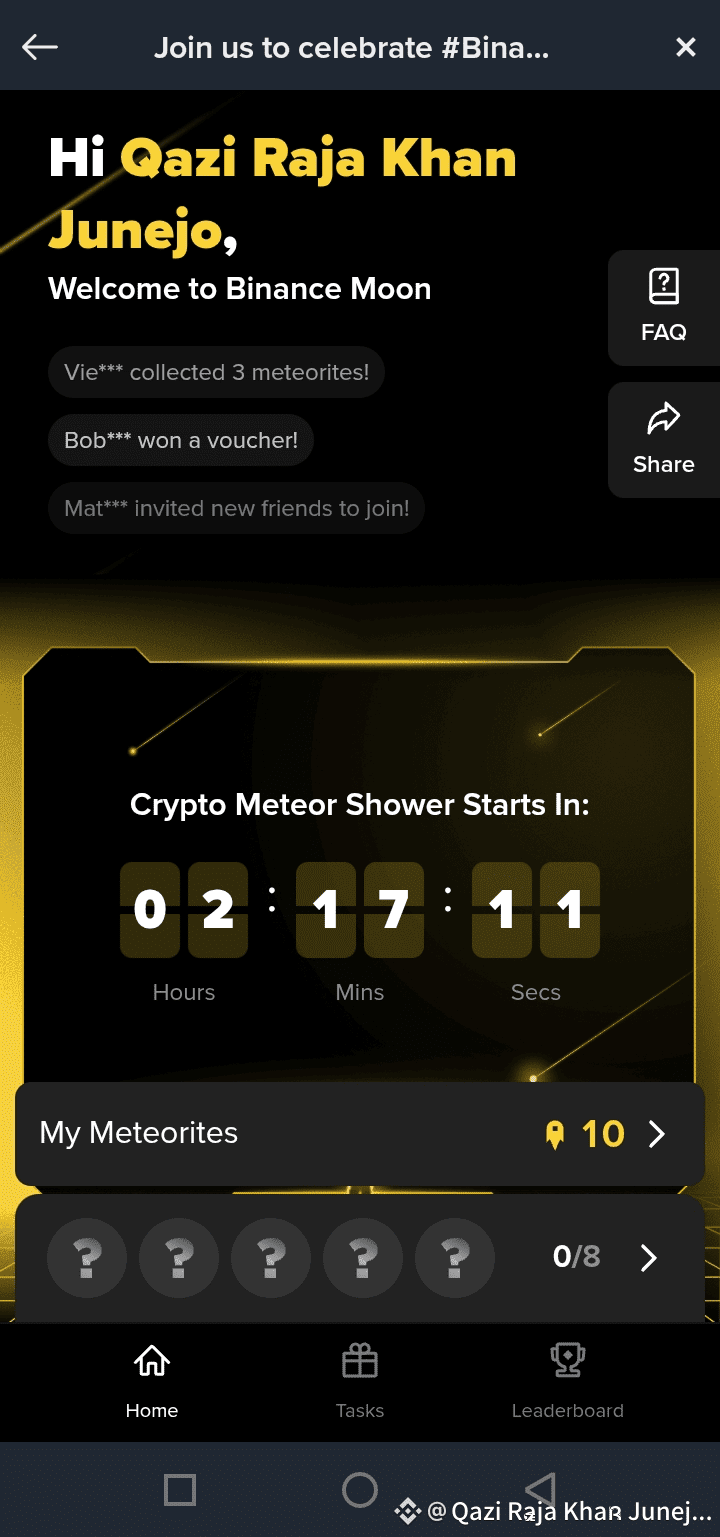Share the Binance Moon event

coord(664,439)
